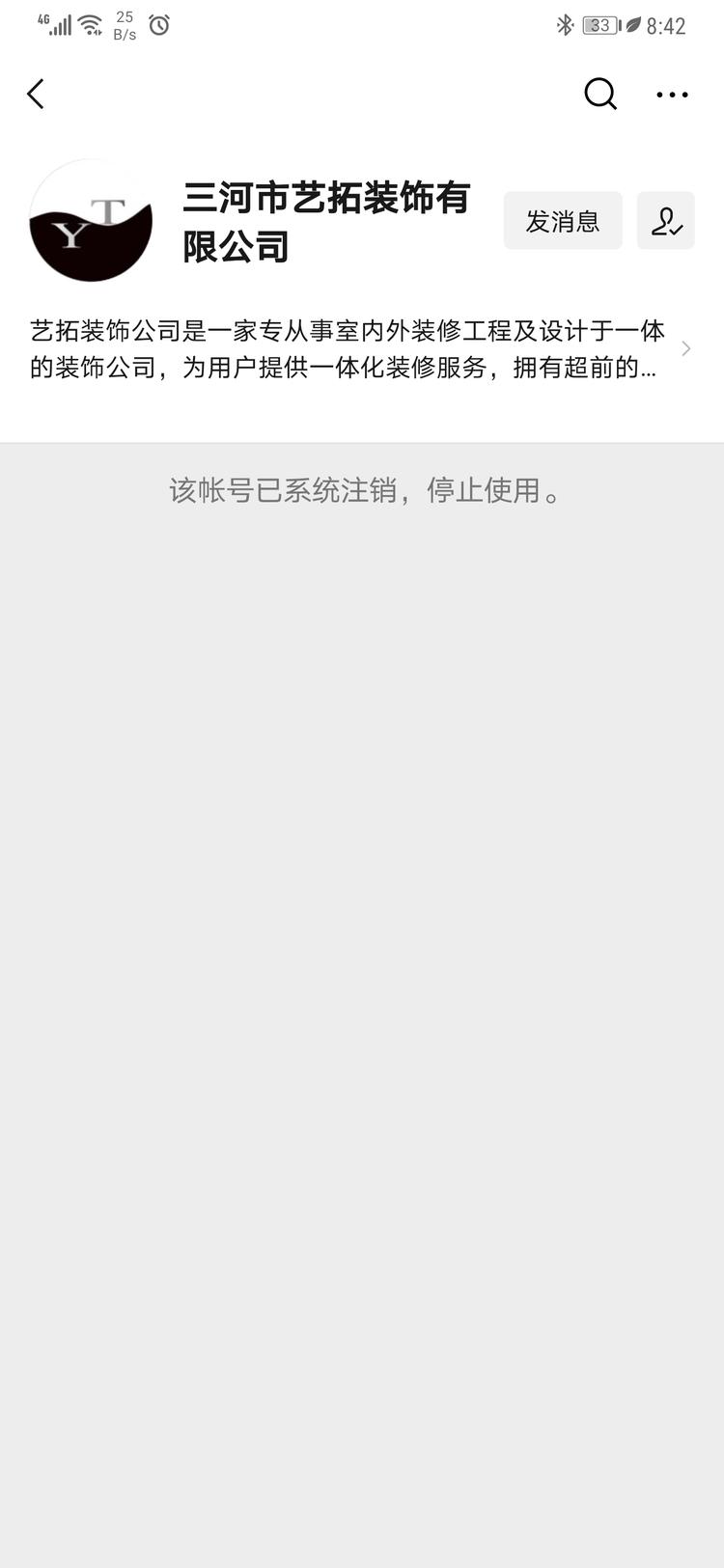Go back using the top-left arrow
The image size is (724, 1568).
[x=36, y=95]
